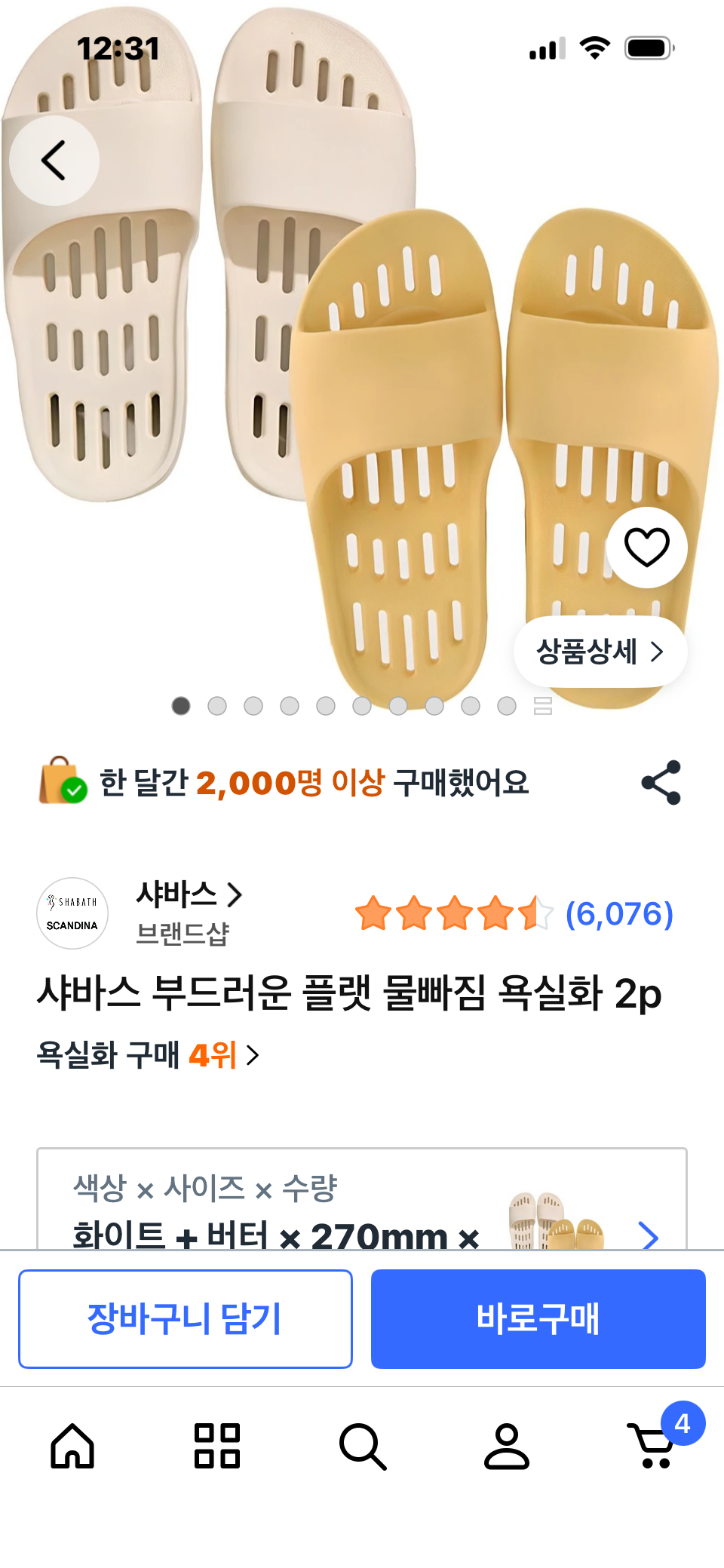Open 상품상세 product details

600,652
